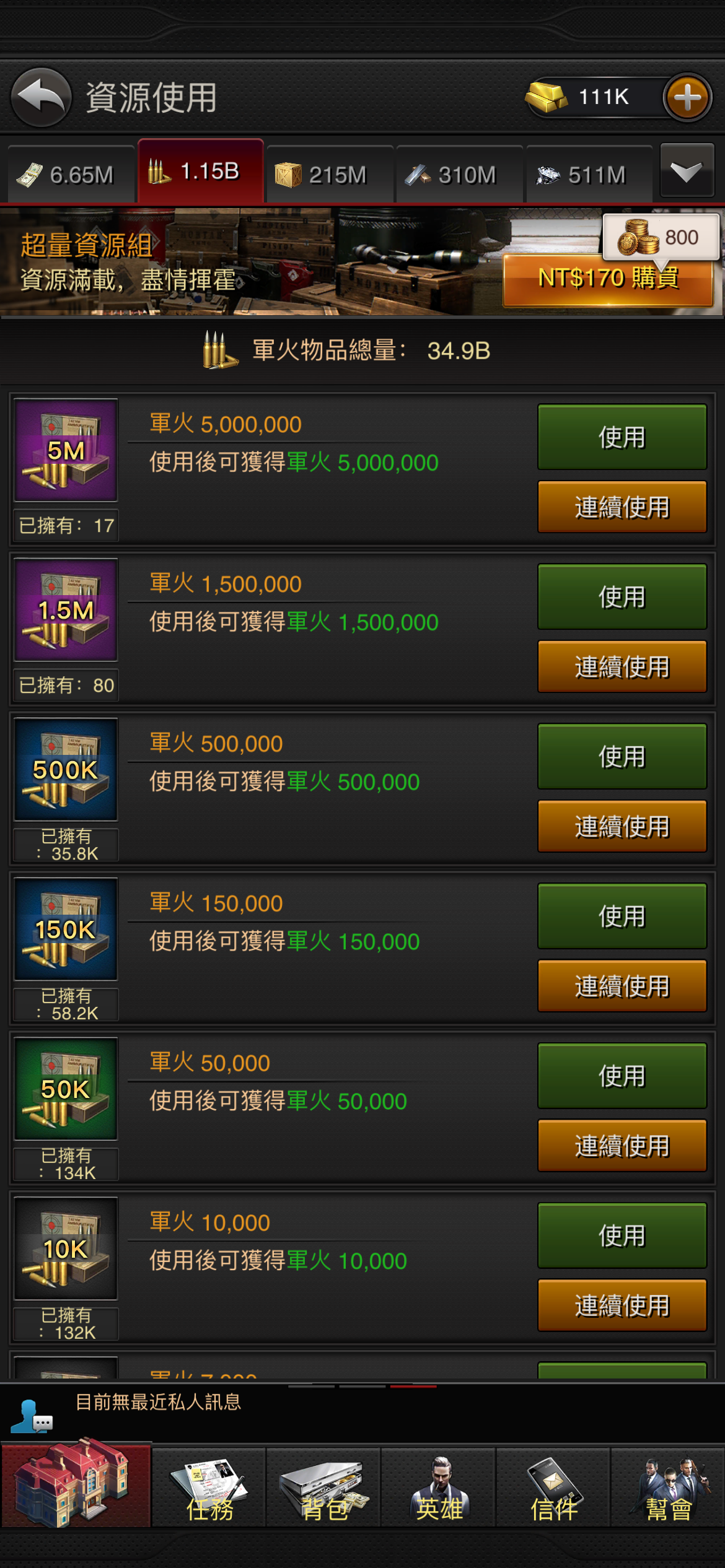Add more gold with the plus button
The height and width of the screenshot is (1568, 725).
point(687,97)
